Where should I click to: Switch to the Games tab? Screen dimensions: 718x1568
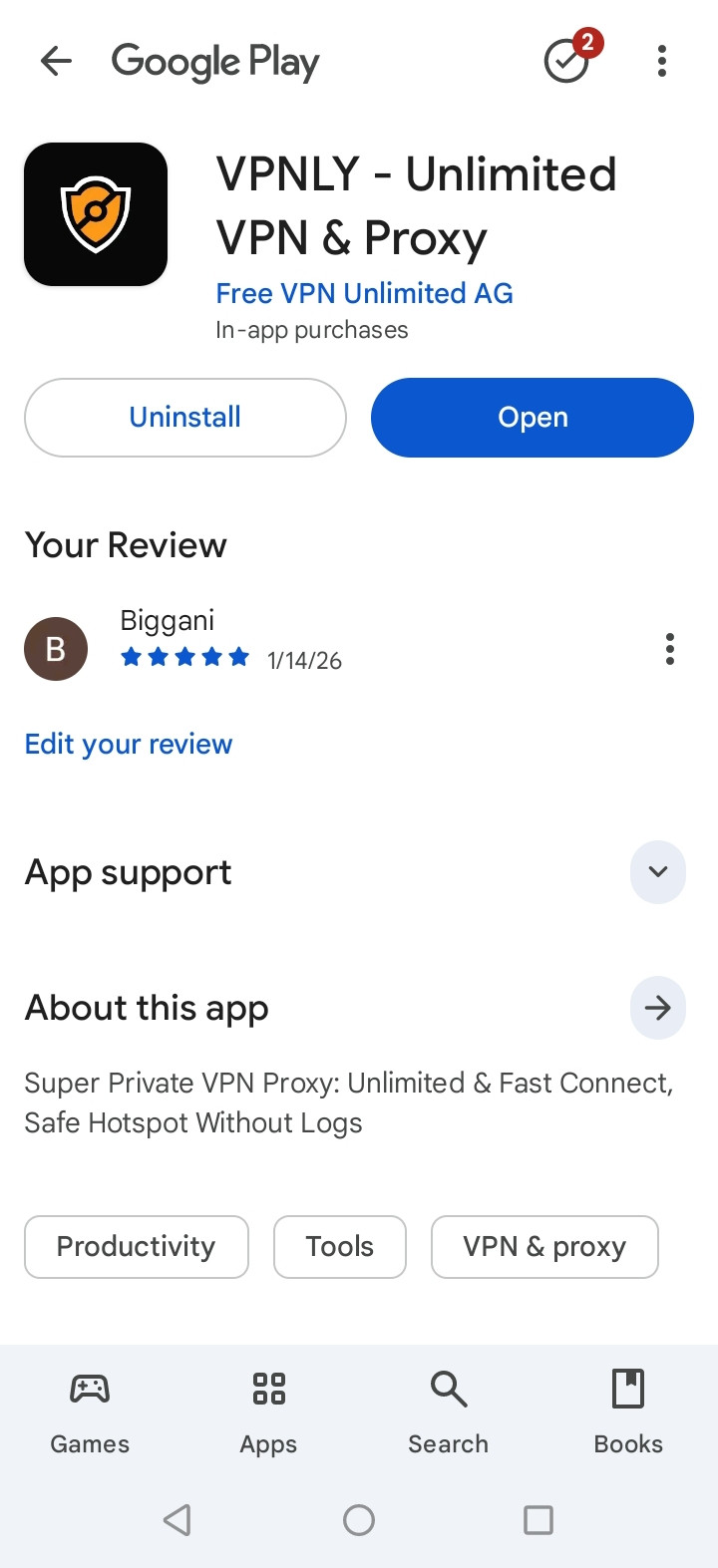point(90,1412)
